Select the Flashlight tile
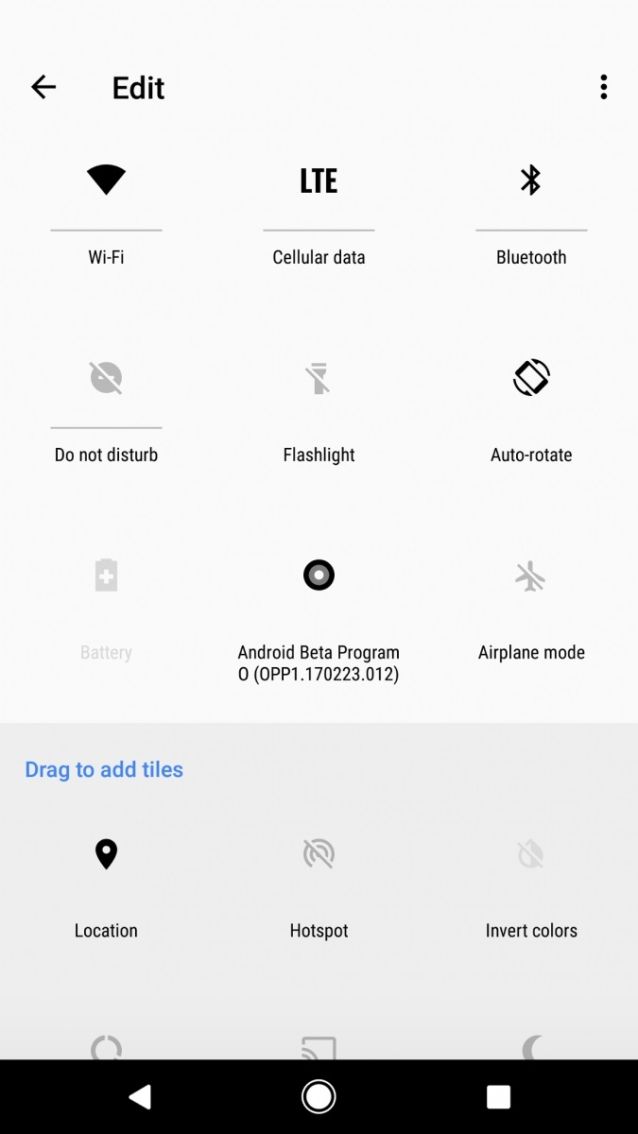This screenshot has height=1134, width=638. pos(318,409)
